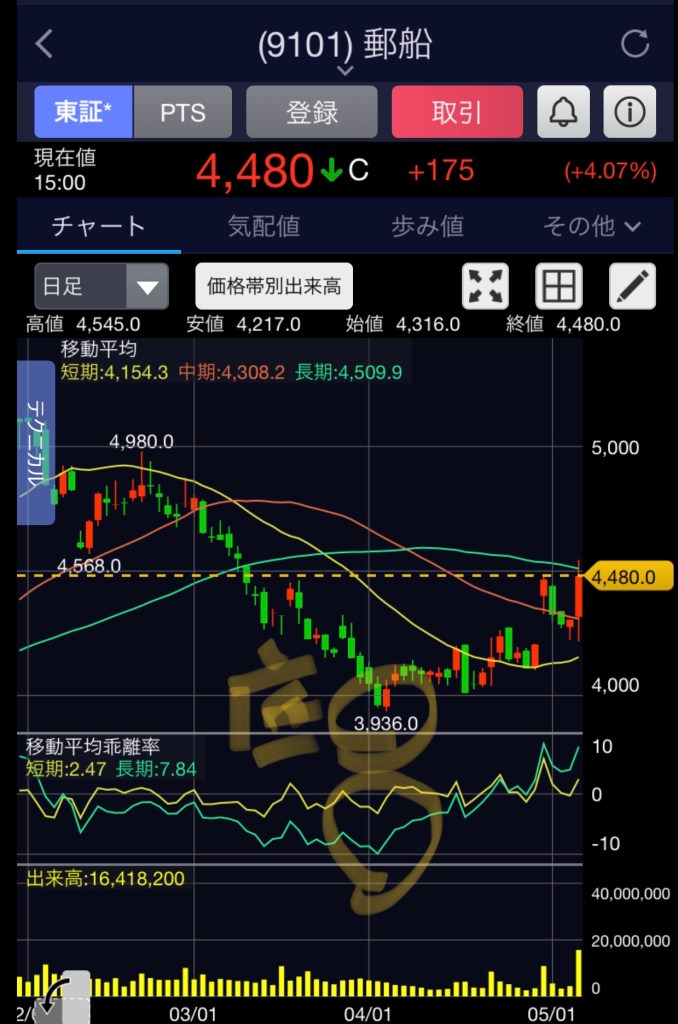Toggle 価格帯別出来高 display
The height and width of the screenshot is (1024, 678).
pos(274,287)
